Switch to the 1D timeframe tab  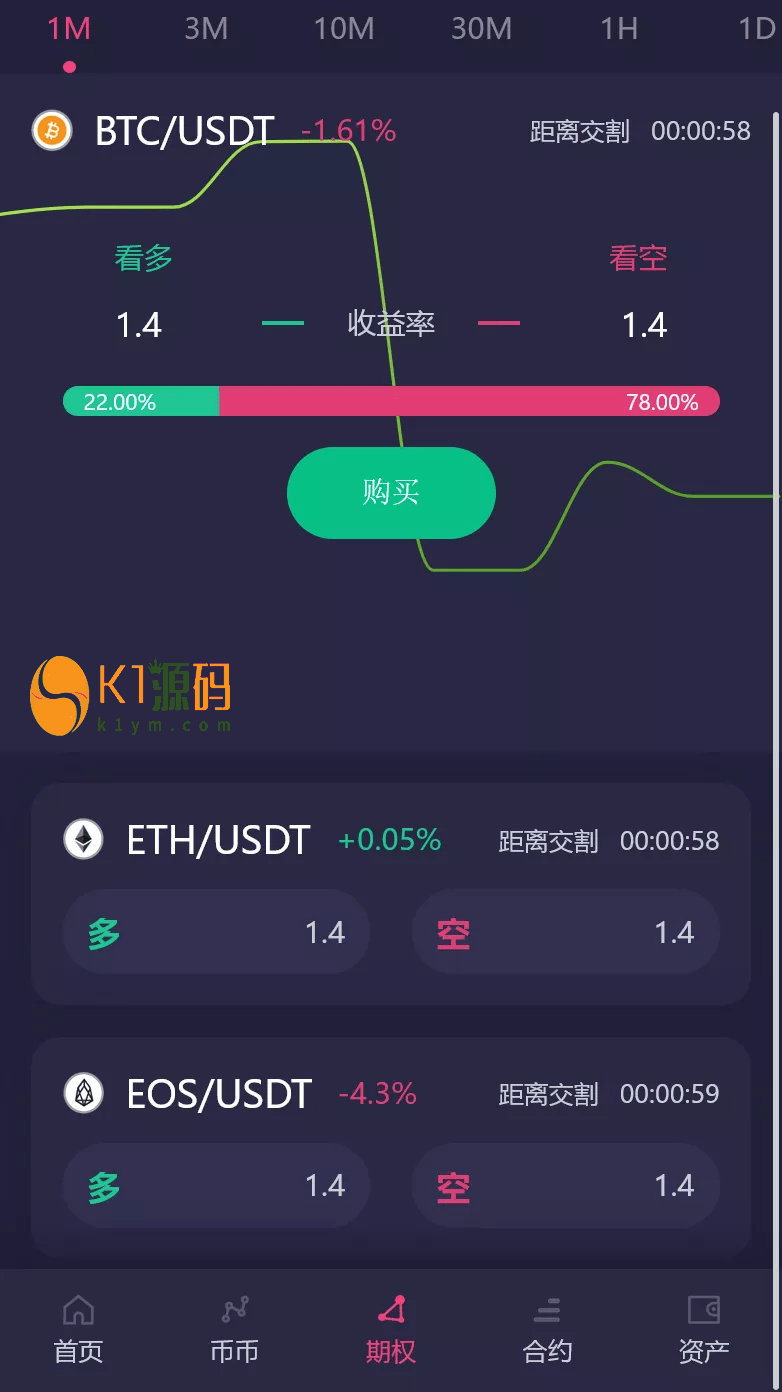tap(756, 29)
